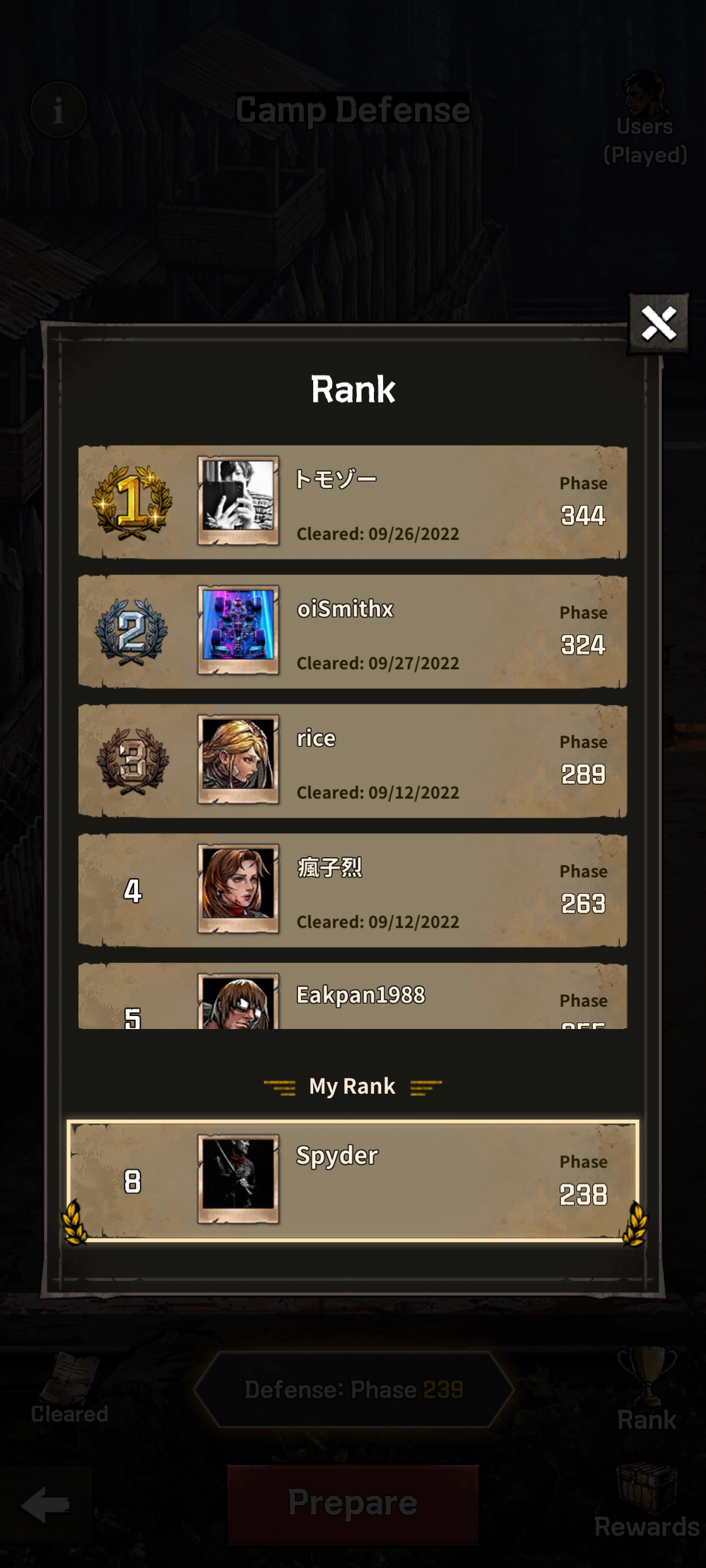
Task: Open oiSmithx's rank entry
Action: [353, 632]
